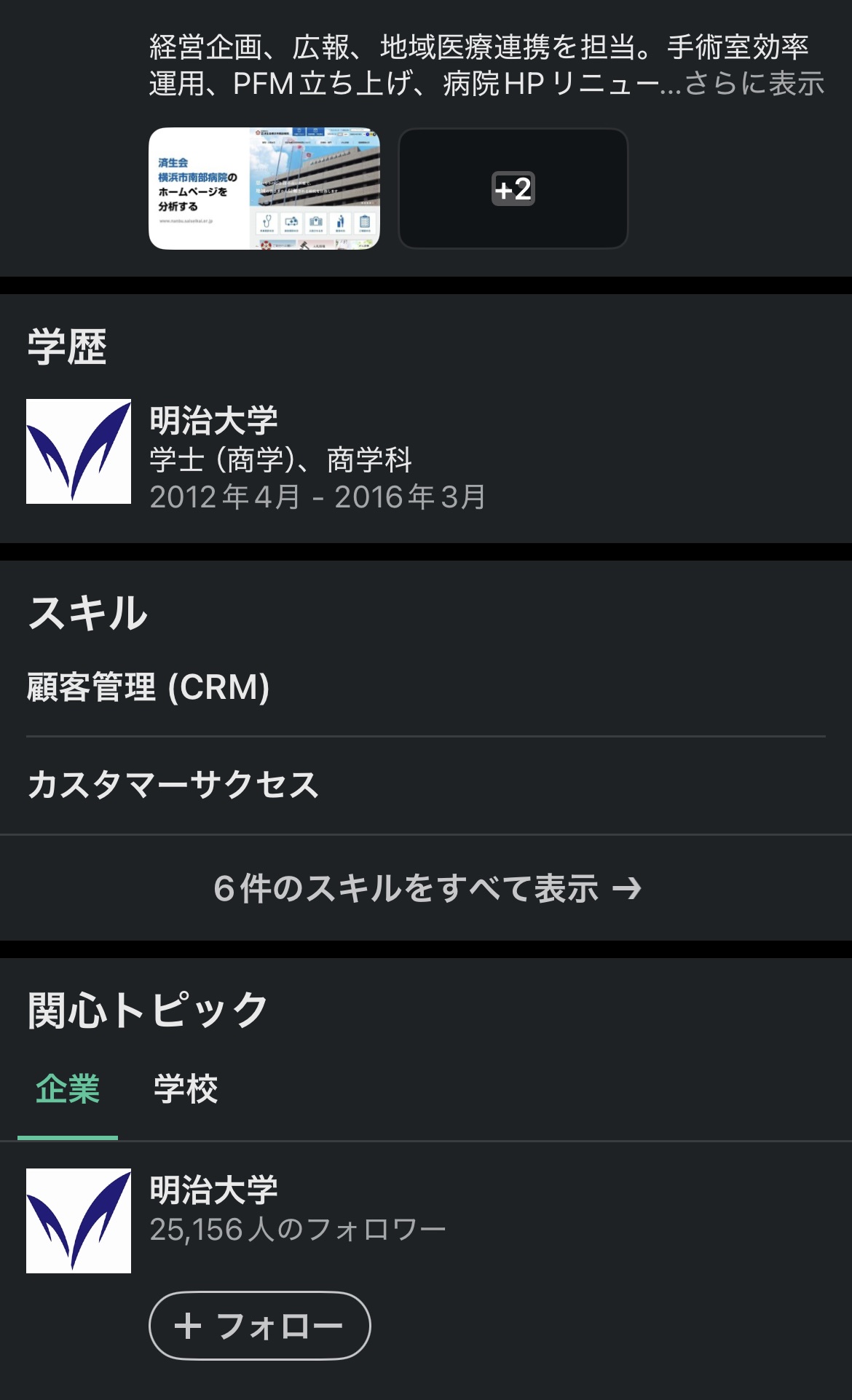Open the 済生会横浜市南部病院 homepage media thumbnail
The width and height of the screenshot is (852, 1400).
point(264,189)
